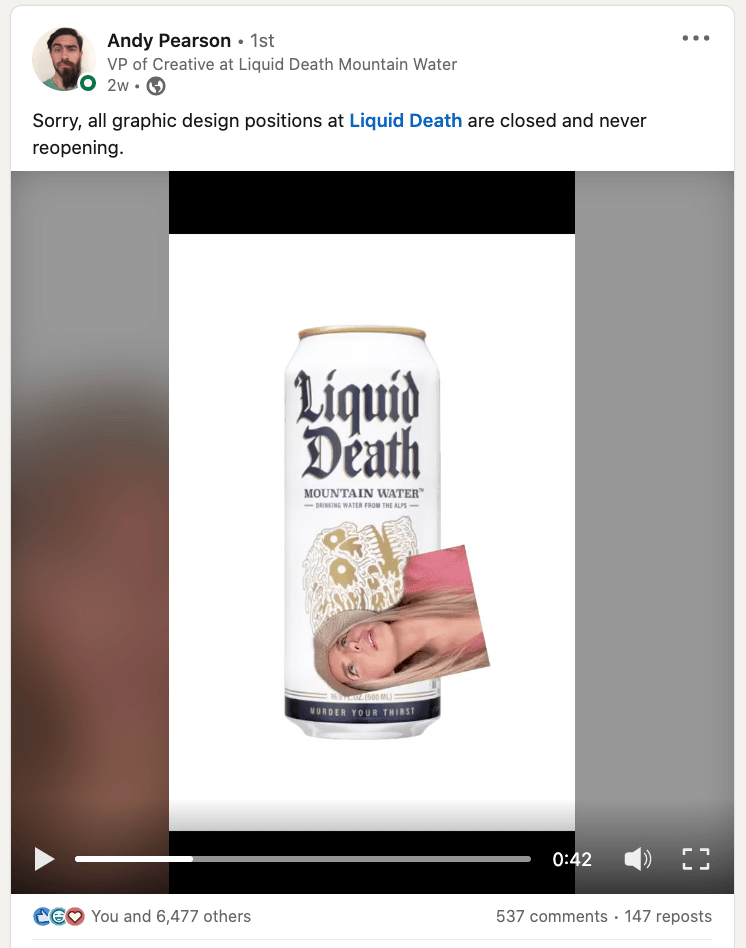Image resolution: width=746 pixels, height=948 pixels.
Task: View the 6,477 reactions list
Action: (170, 916)
